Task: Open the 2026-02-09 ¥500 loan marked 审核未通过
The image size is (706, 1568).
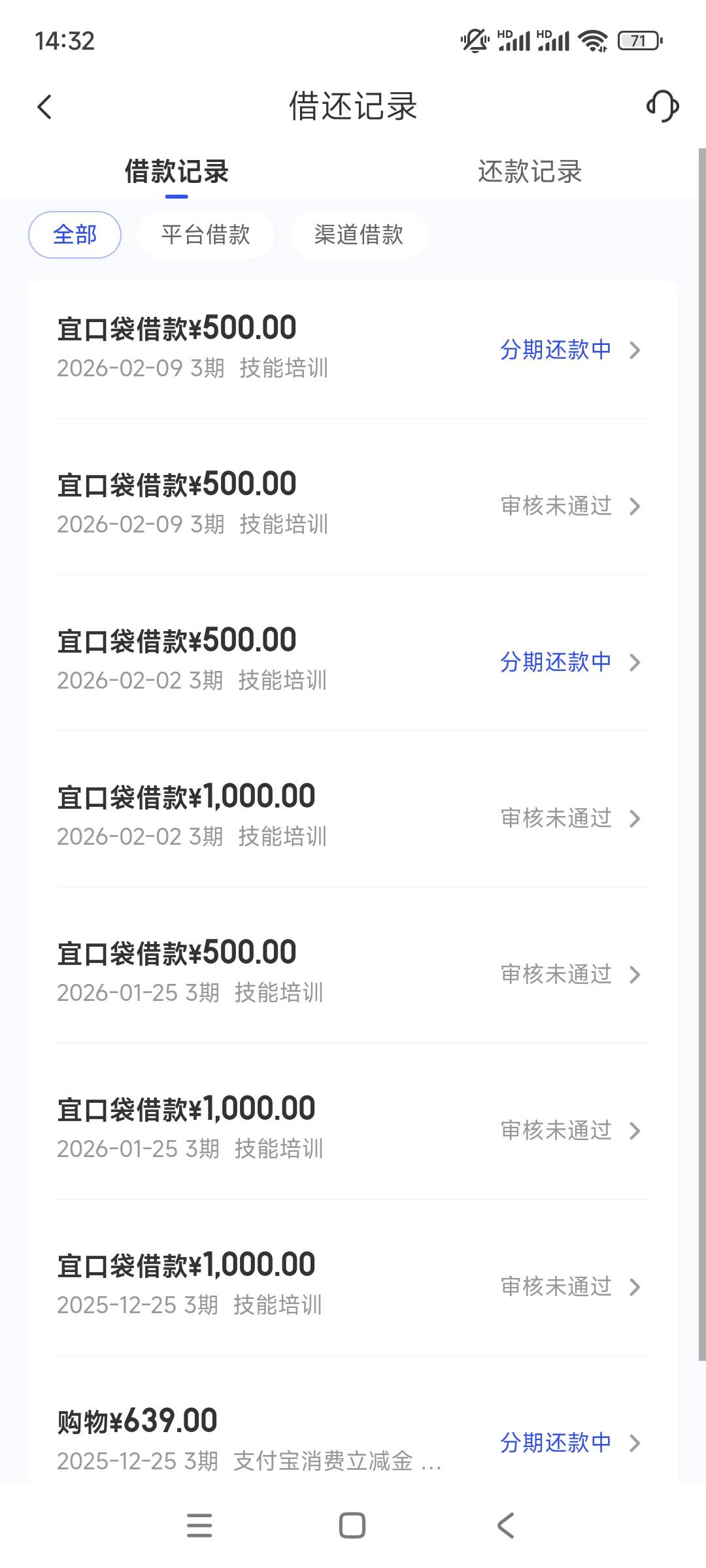Action: pyautogui.click(x=353, y=505)
